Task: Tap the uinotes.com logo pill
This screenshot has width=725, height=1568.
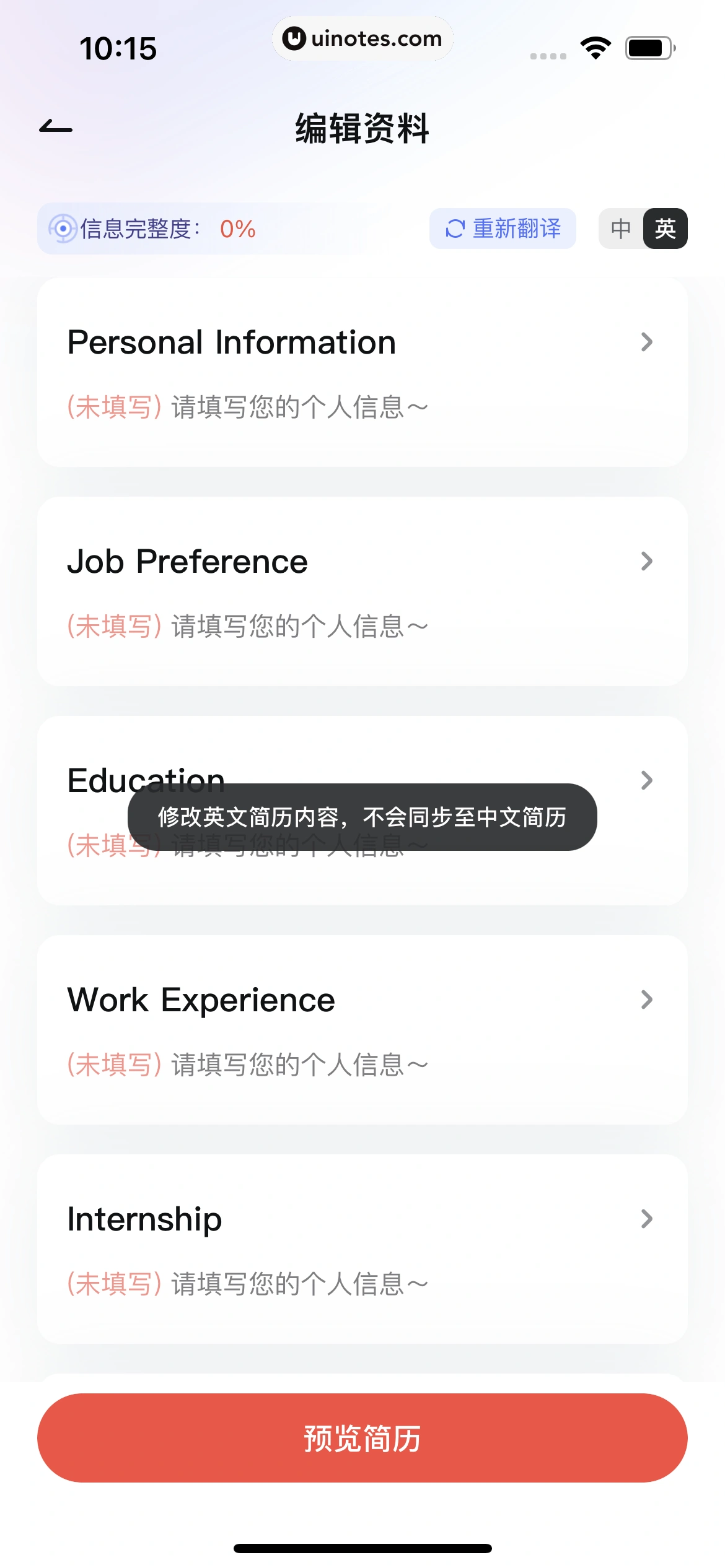Action: point(362,38)
